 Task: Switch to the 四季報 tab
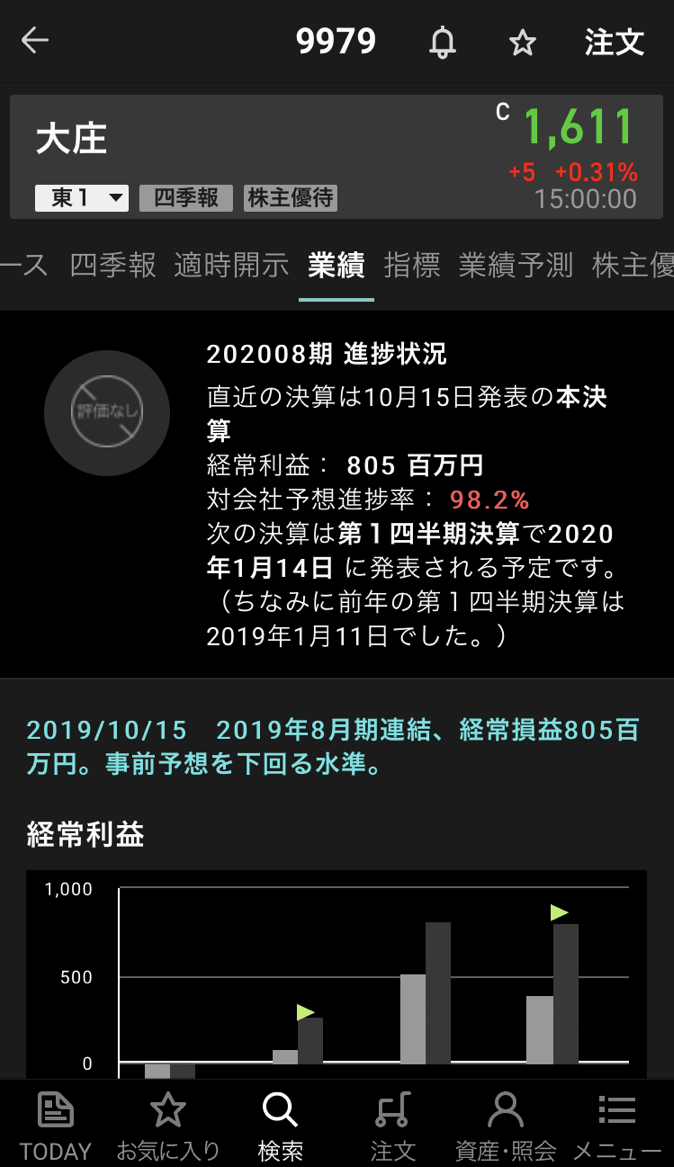[112, 265]
